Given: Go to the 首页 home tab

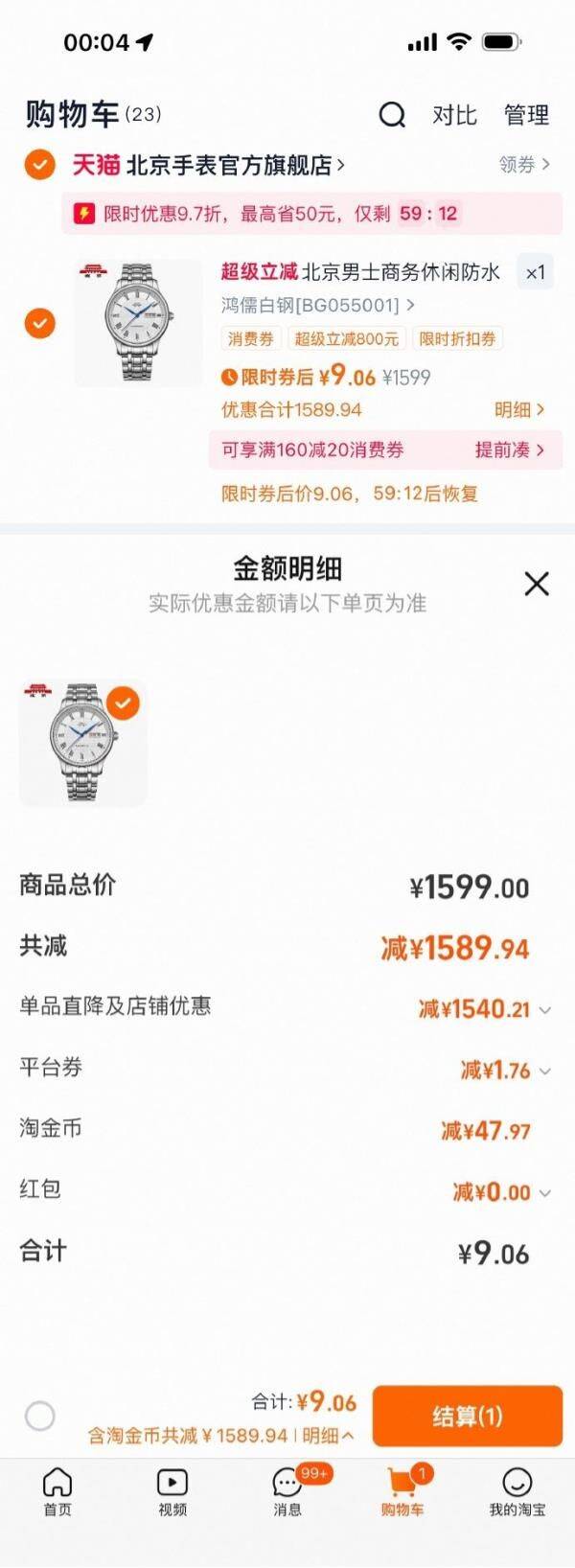Looking at the screenshot, I should pyautogui.click(x=57, y=1491).
